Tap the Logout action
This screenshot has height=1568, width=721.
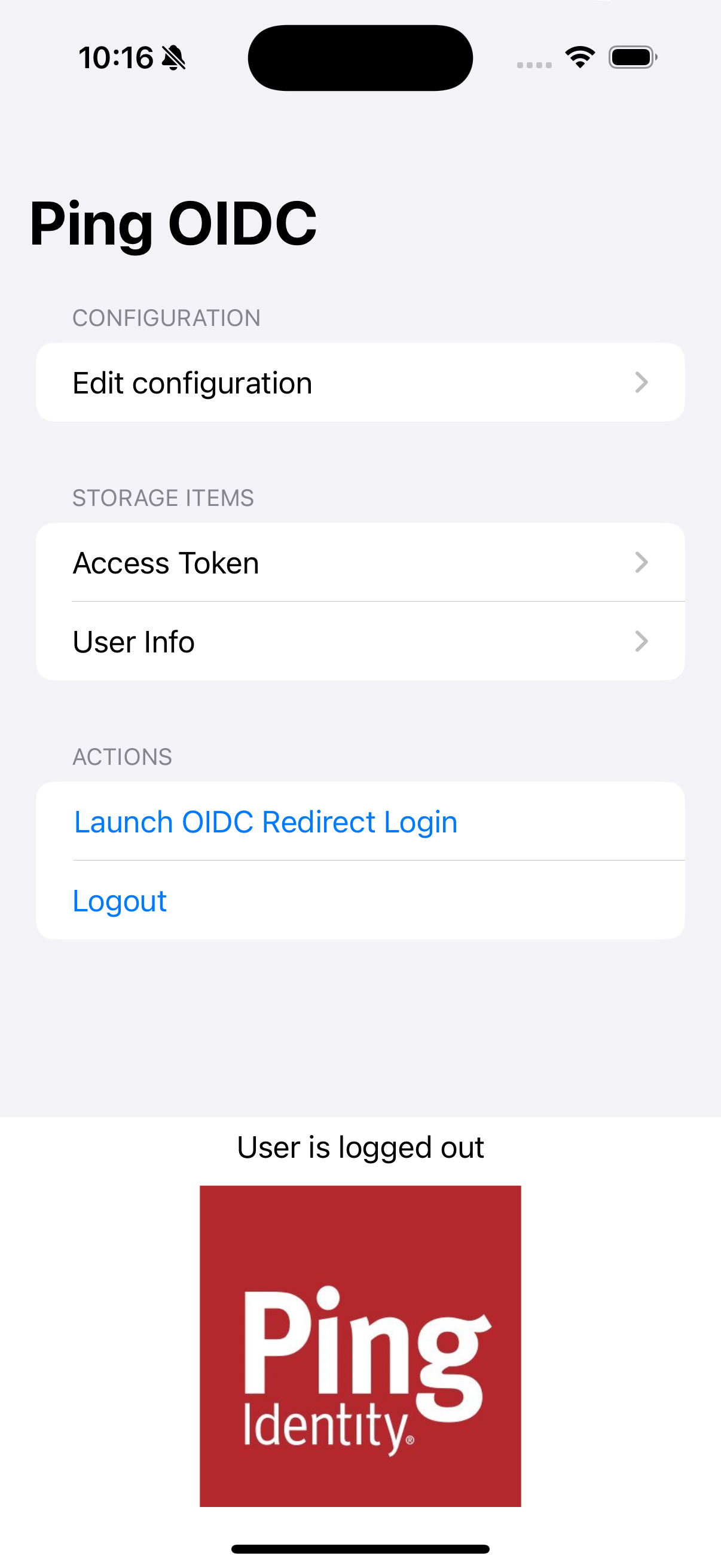[x=120, y=901]
